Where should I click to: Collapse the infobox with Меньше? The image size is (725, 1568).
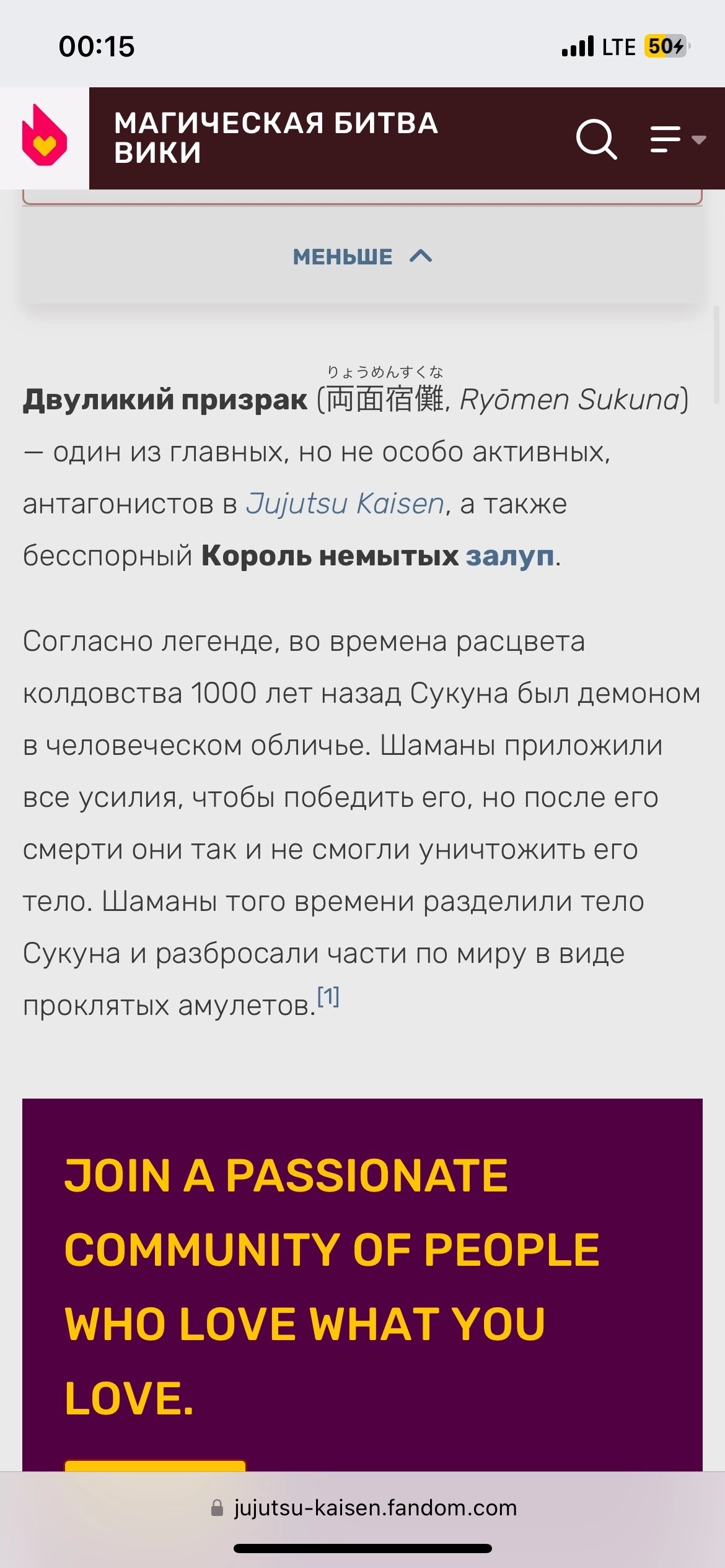[x=362, y=256]
